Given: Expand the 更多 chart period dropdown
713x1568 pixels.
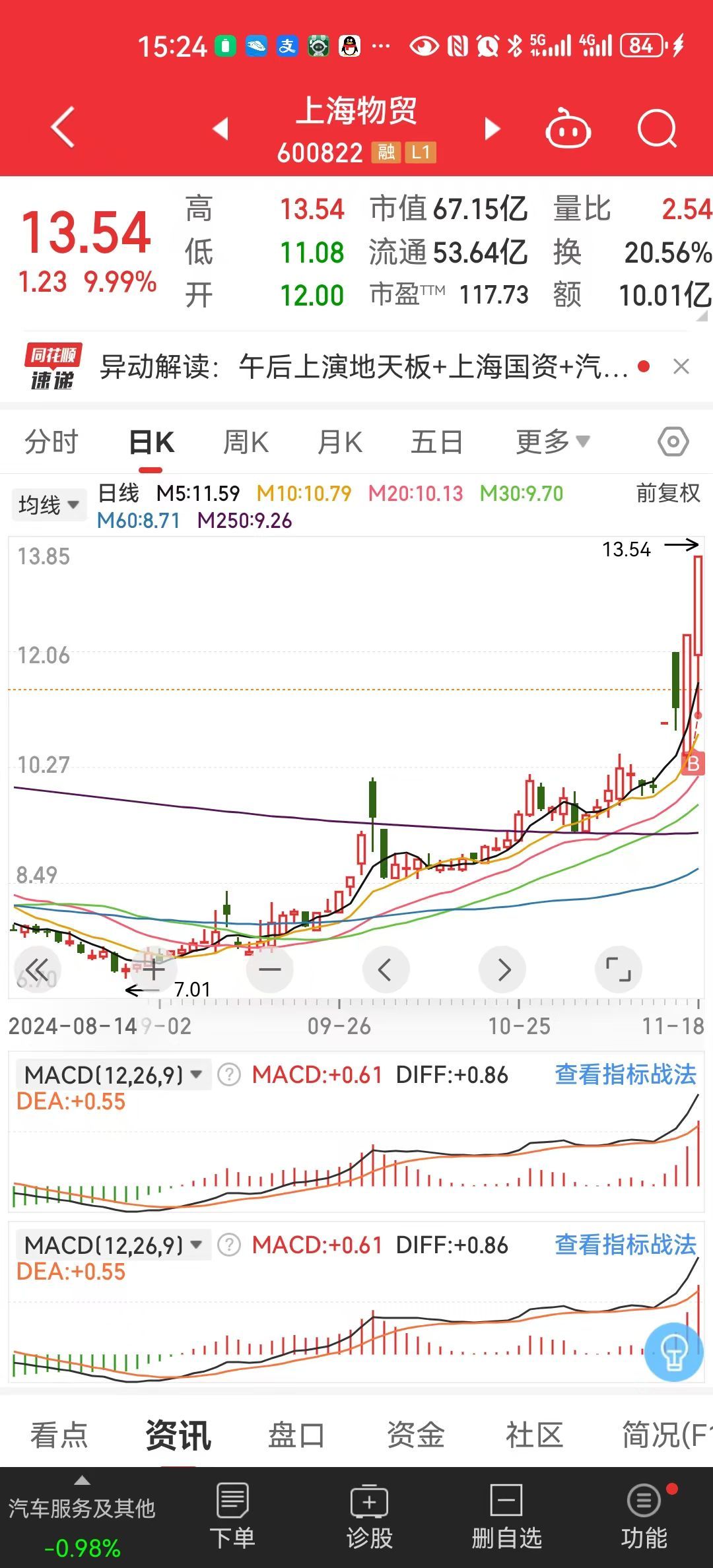Looking at the screenshot, I should pos(553,441).
